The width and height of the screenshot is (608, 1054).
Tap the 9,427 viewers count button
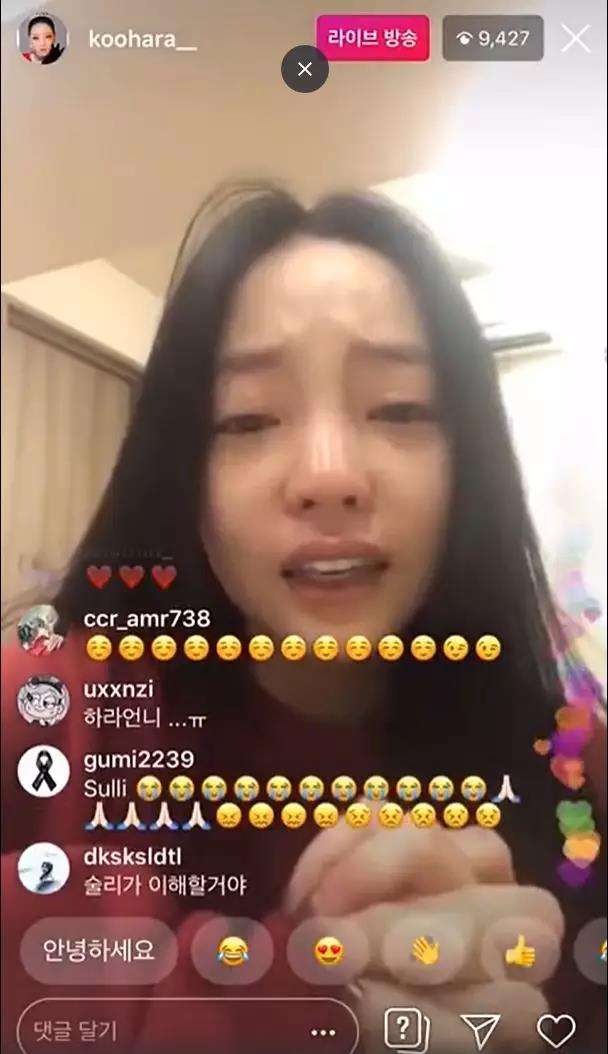[x=493, y=39]
